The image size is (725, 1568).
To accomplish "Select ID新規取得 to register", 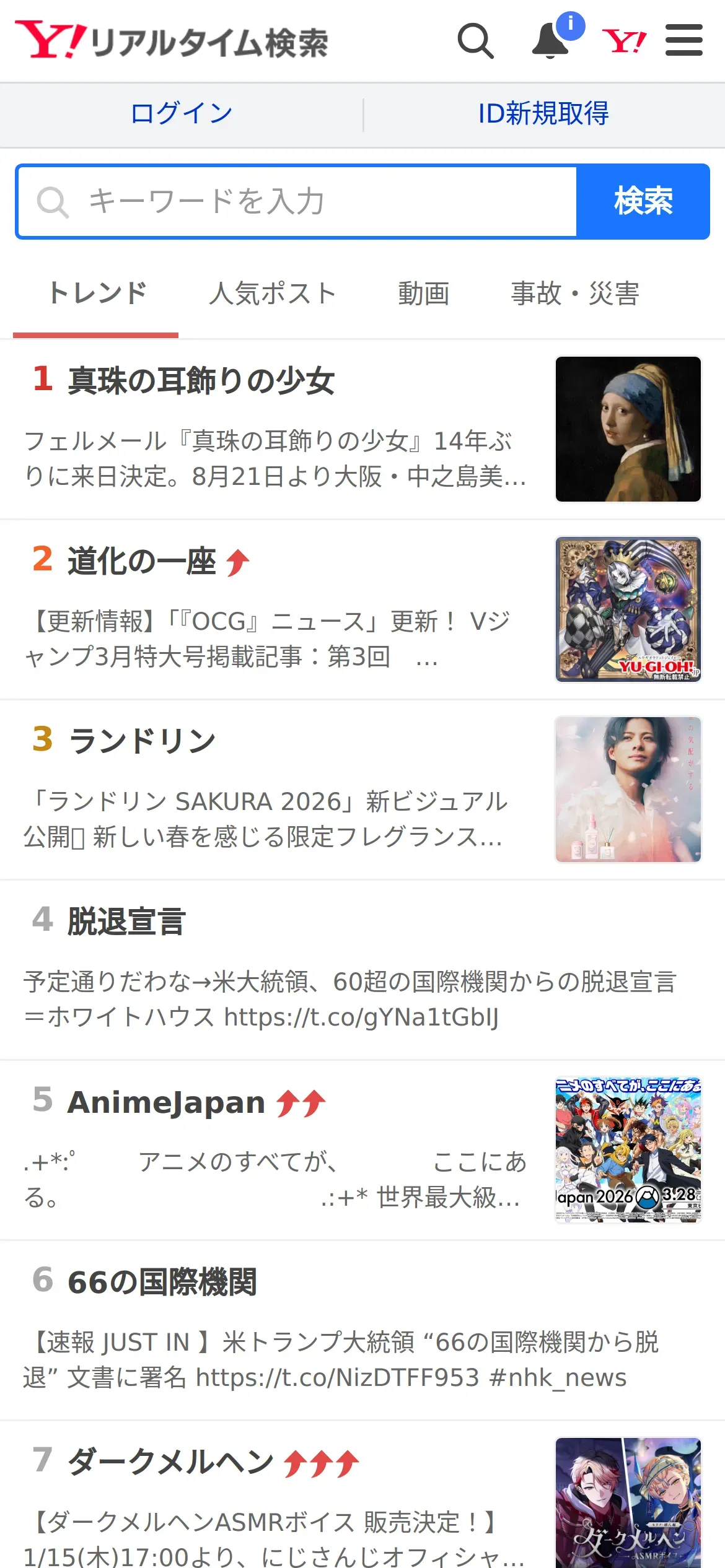I will pyautogui.click(x=543, y=114).
